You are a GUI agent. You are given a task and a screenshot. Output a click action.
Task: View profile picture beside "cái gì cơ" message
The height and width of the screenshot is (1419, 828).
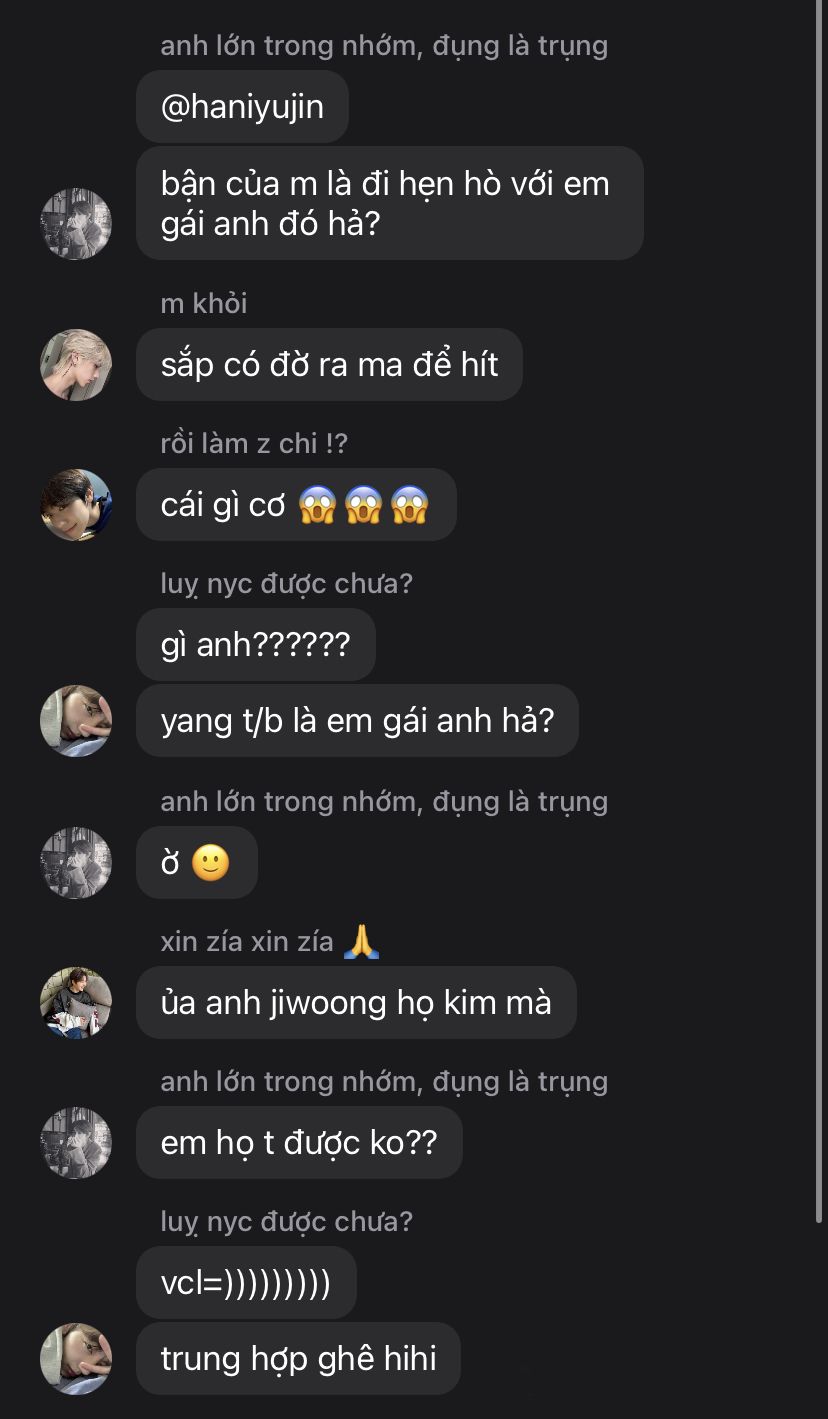pyautogui.click(x=76, y=505)
